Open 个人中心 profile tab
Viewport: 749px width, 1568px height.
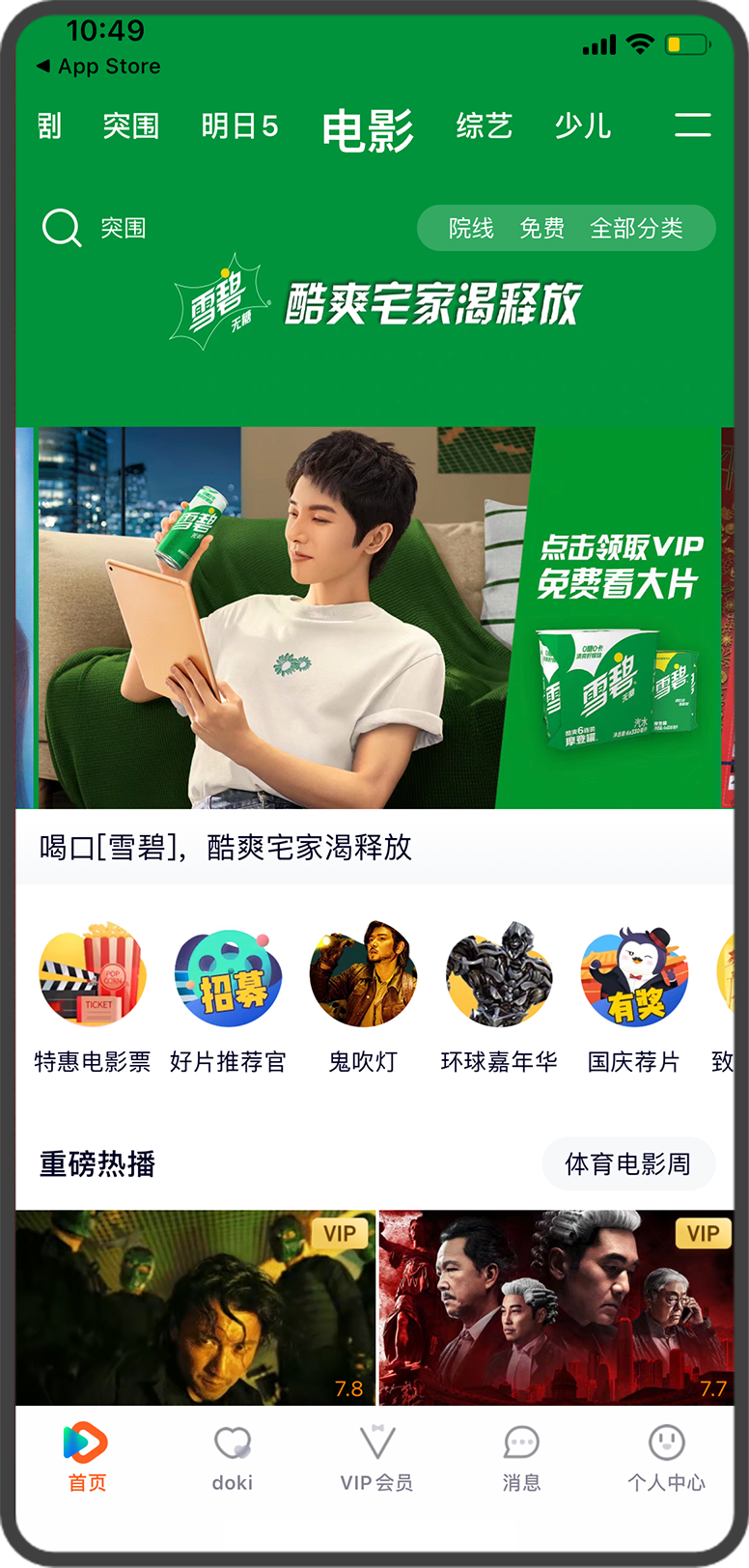666,1458
